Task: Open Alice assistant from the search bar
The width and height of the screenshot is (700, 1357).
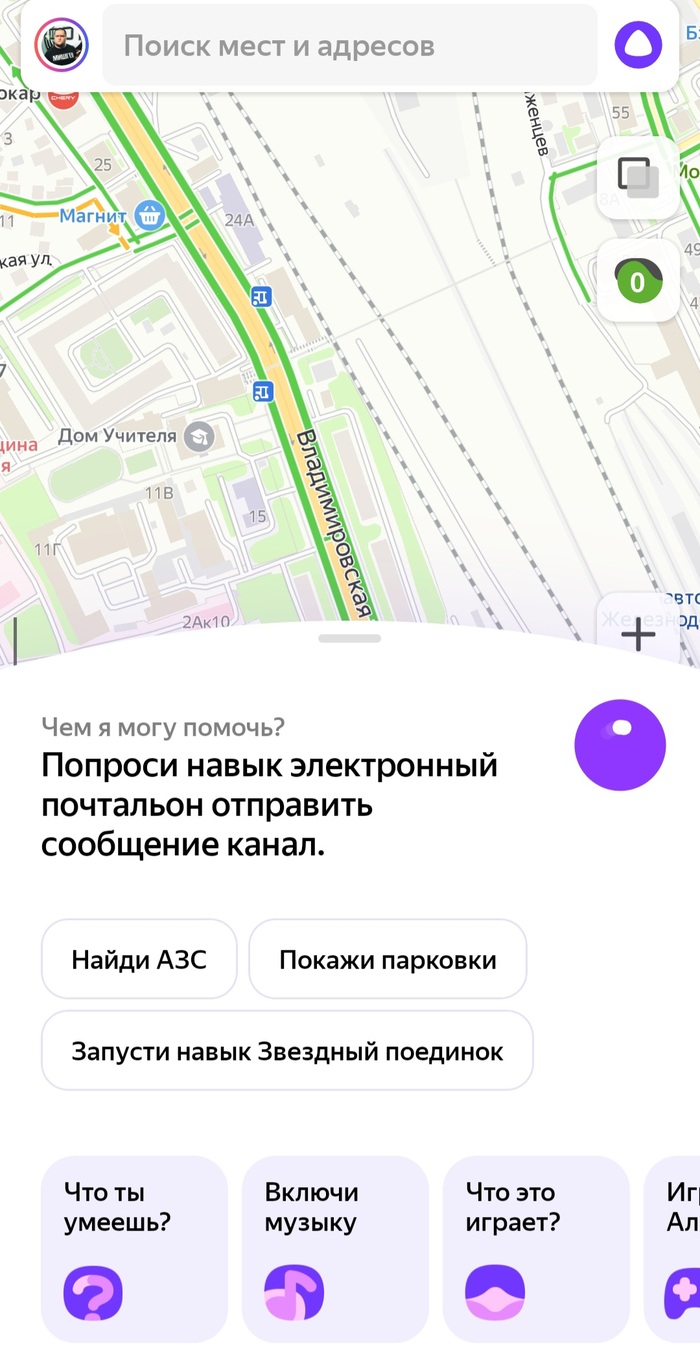Action: click(638, 45)
